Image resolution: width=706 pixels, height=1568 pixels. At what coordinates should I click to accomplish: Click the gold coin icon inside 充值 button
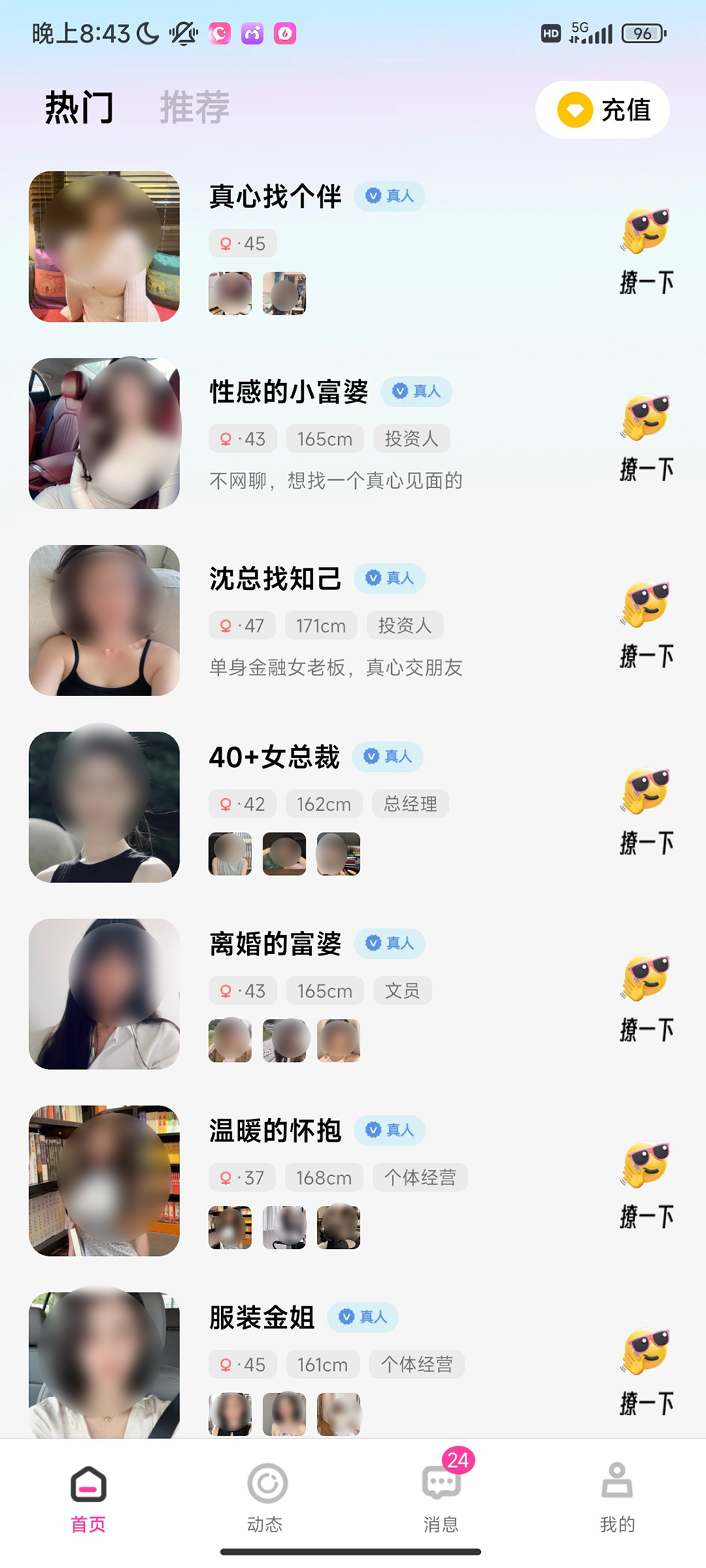coord(574,110)
